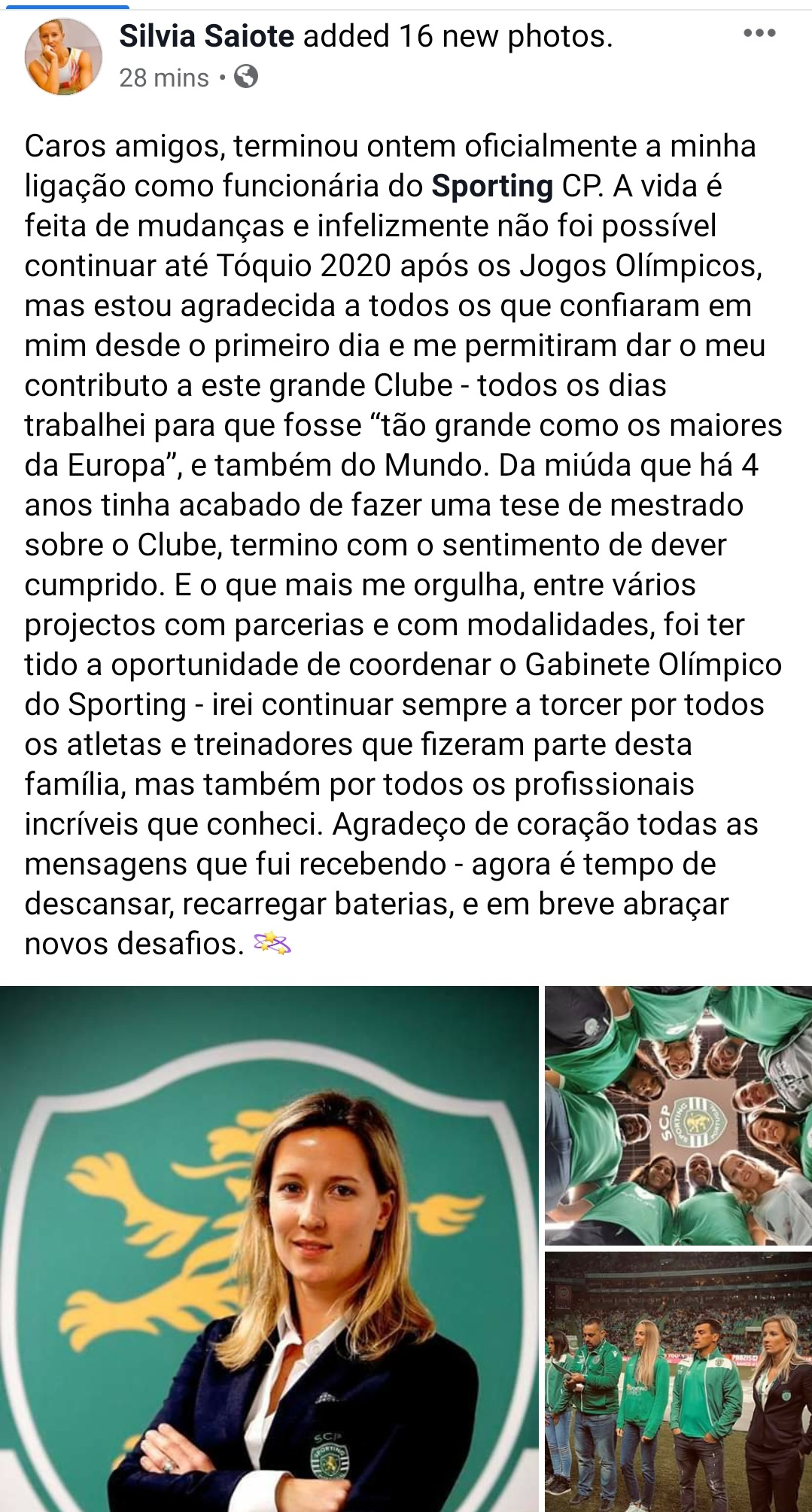
Task: Open the bold Sporting page link
Action: (492, 186)
